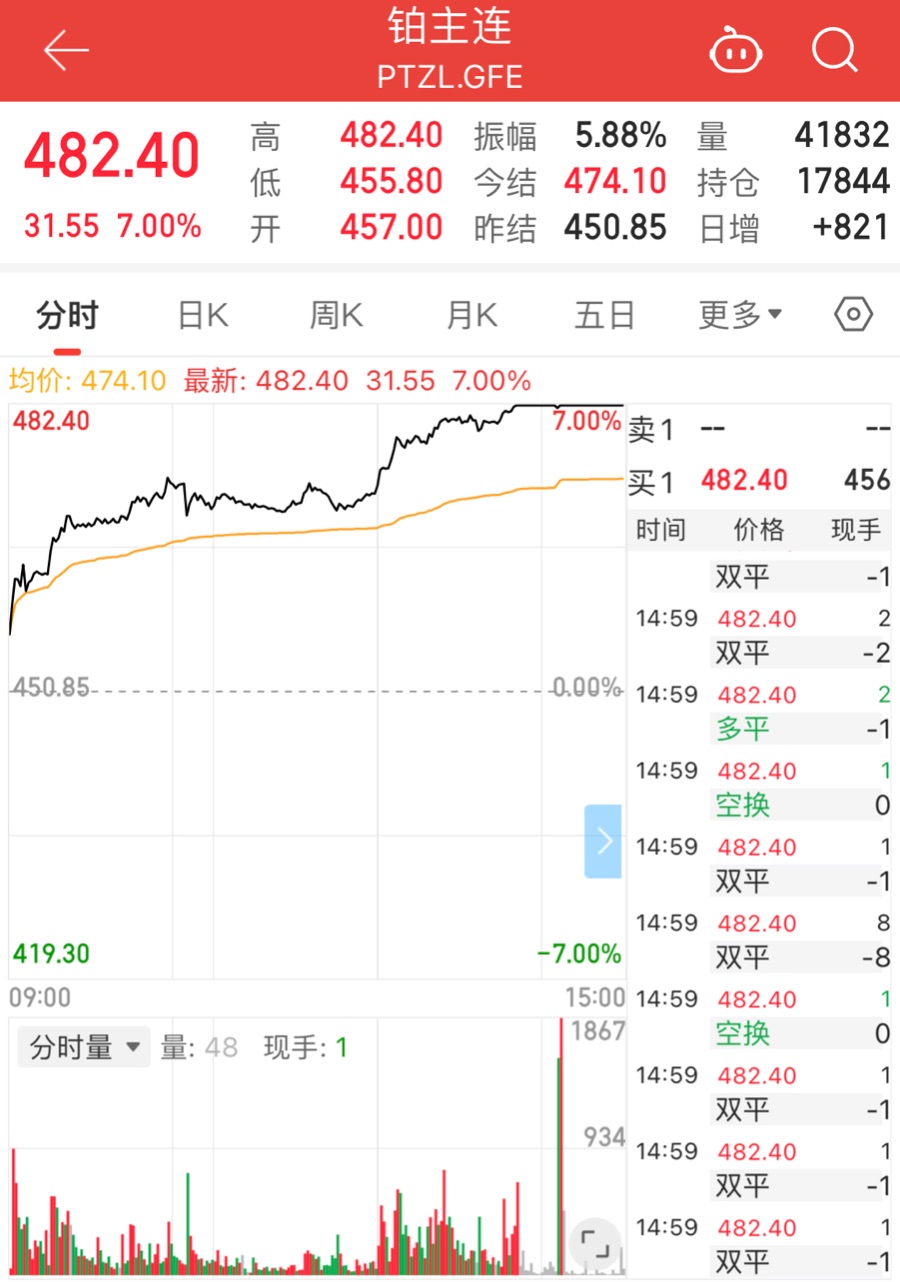This screenshot has width=900, height=1282.
Task: Switch to the 日K chart tab
Action: (x=203, y=316)
